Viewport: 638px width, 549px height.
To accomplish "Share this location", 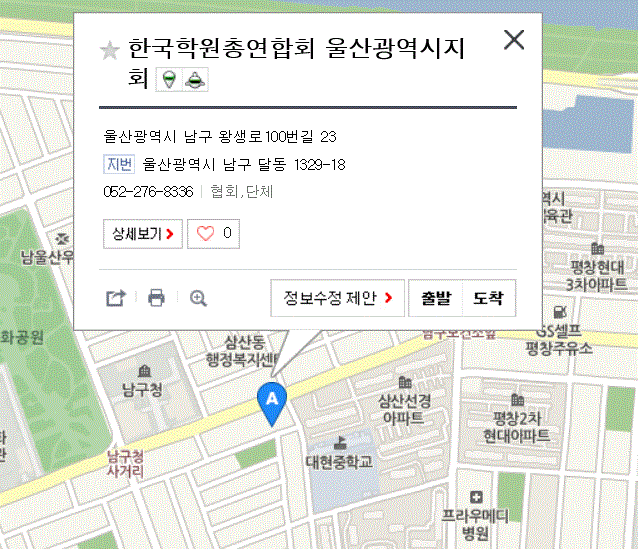I will 116,298.
